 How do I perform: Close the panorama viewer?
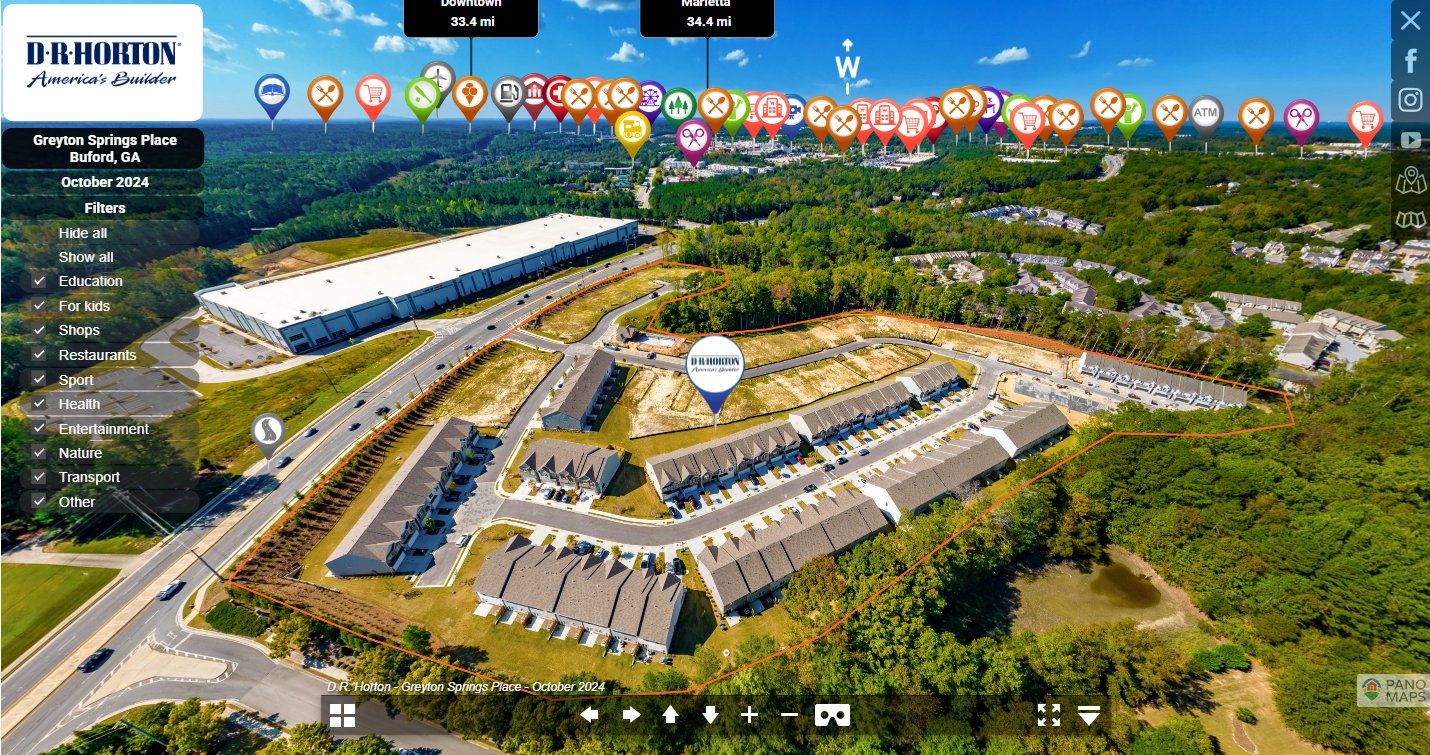pos(1410,20)
